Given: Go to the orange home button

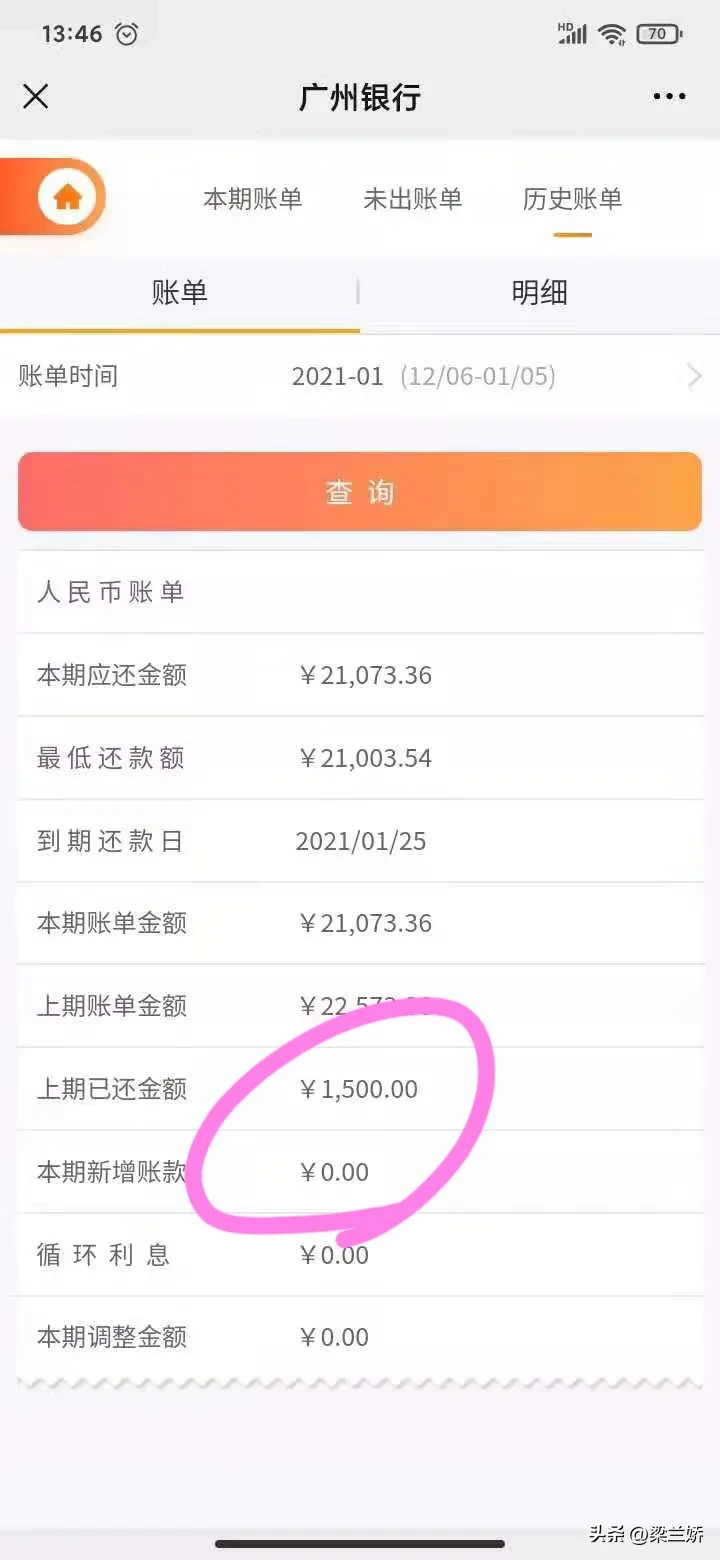Looking at the screenshot, I should tap(67, 197).
